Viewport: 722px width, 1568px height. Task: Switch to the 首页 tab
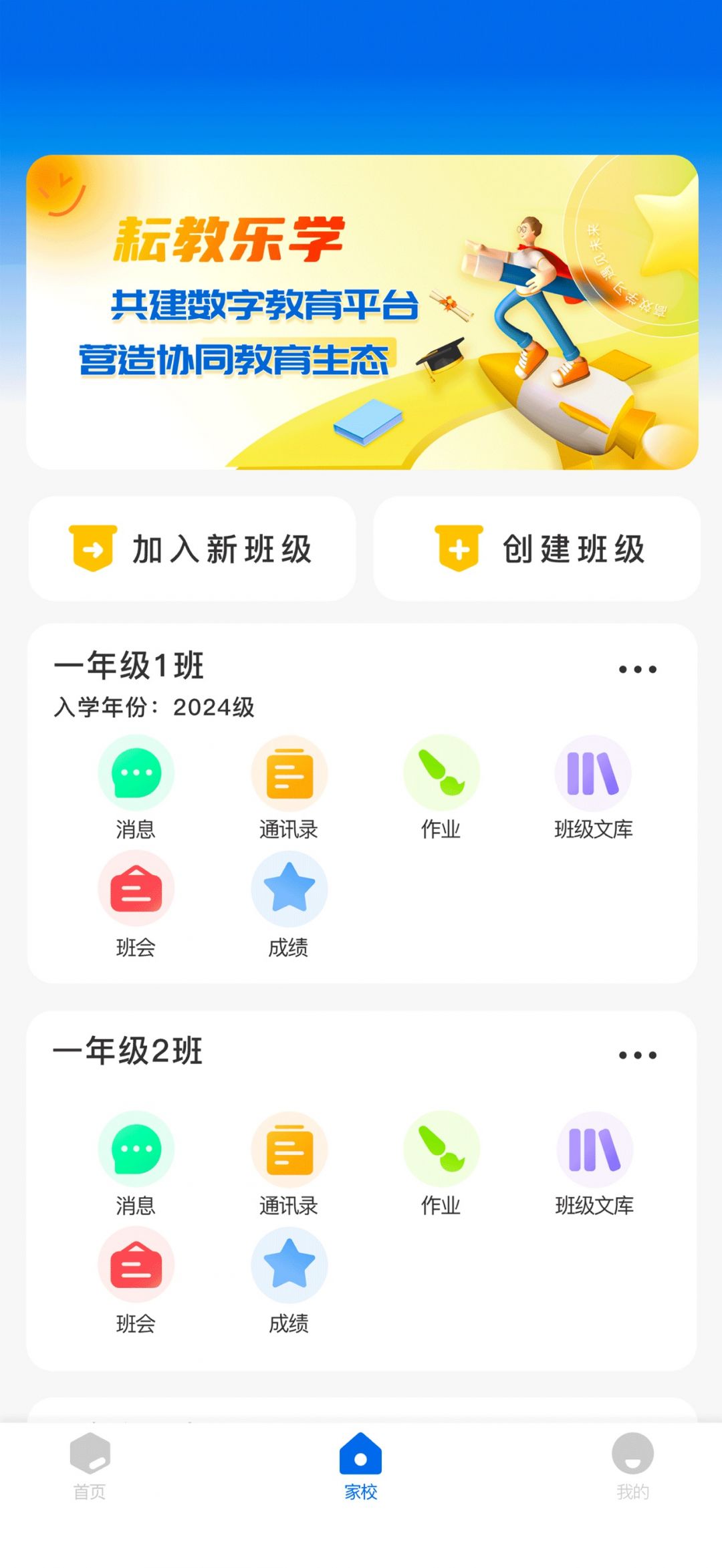point(90,1465)
